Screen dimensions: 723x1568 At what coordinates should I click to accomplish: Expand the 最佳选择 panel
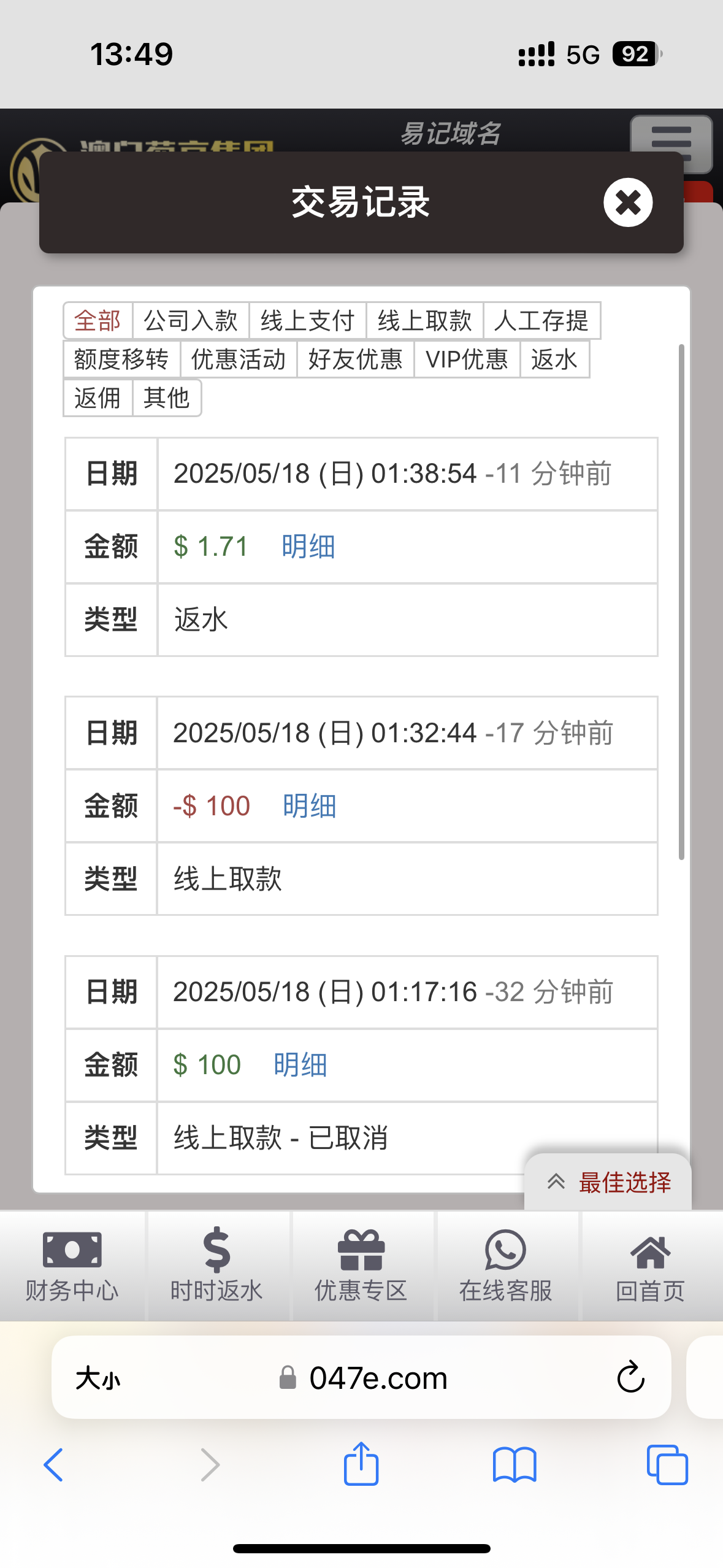(x=608, y=1183)
